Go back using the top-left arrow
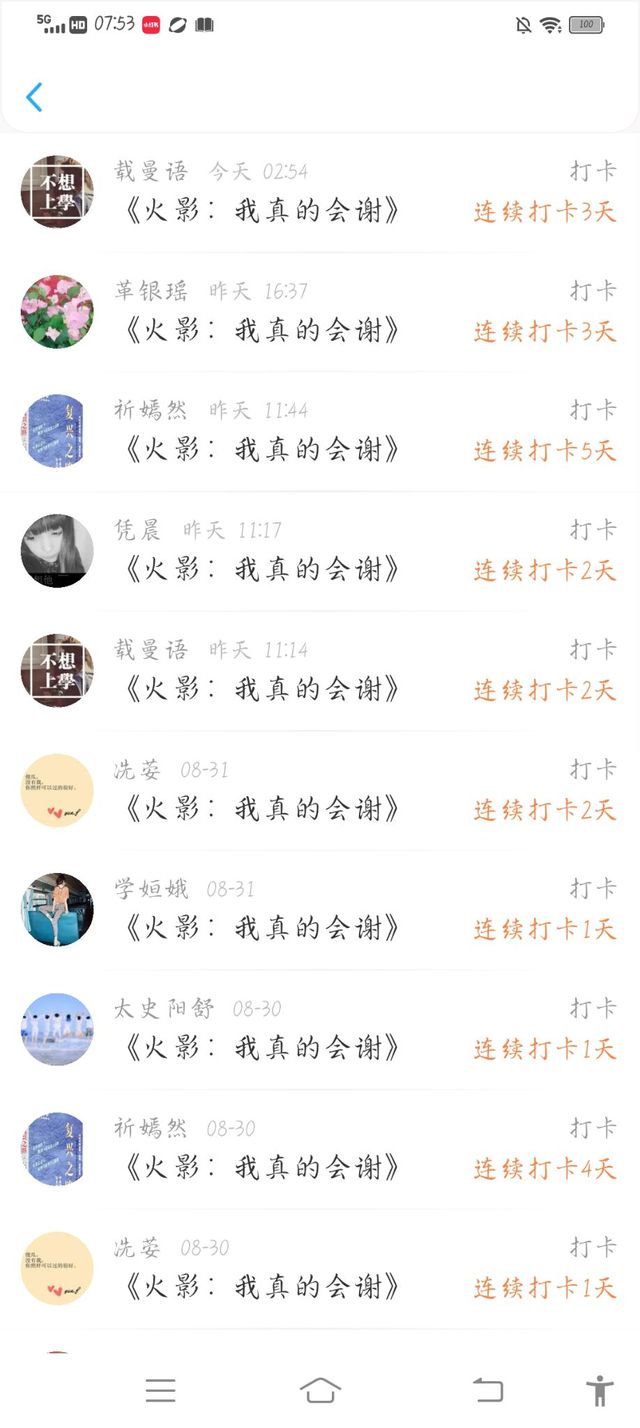640x1428 pixels. click(x=34, y=97)
